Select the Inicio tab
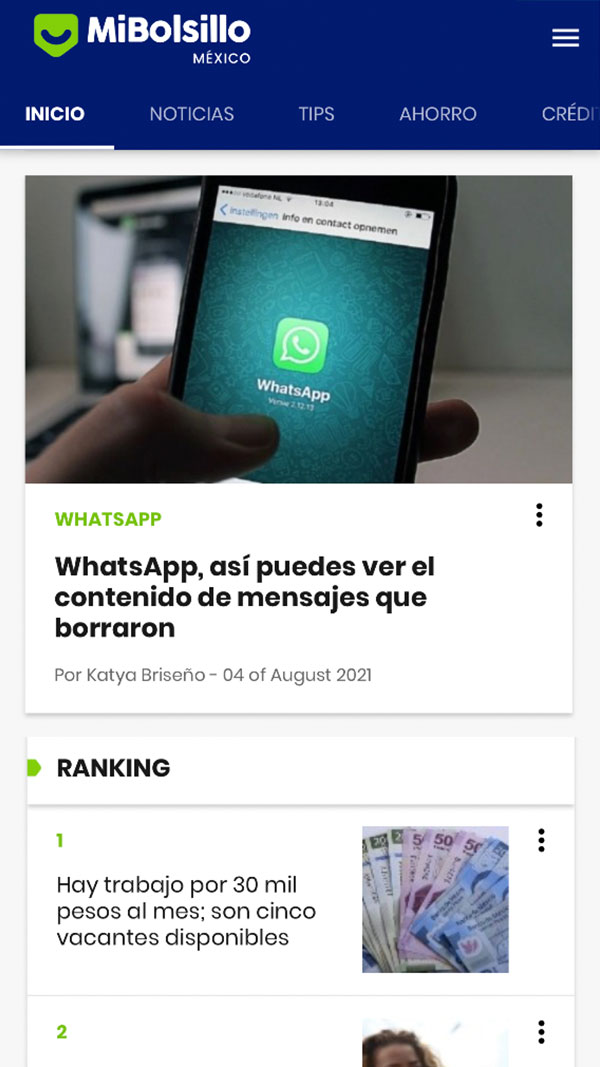The width and height of the screenshot is (600, 1067). point(55,114)
